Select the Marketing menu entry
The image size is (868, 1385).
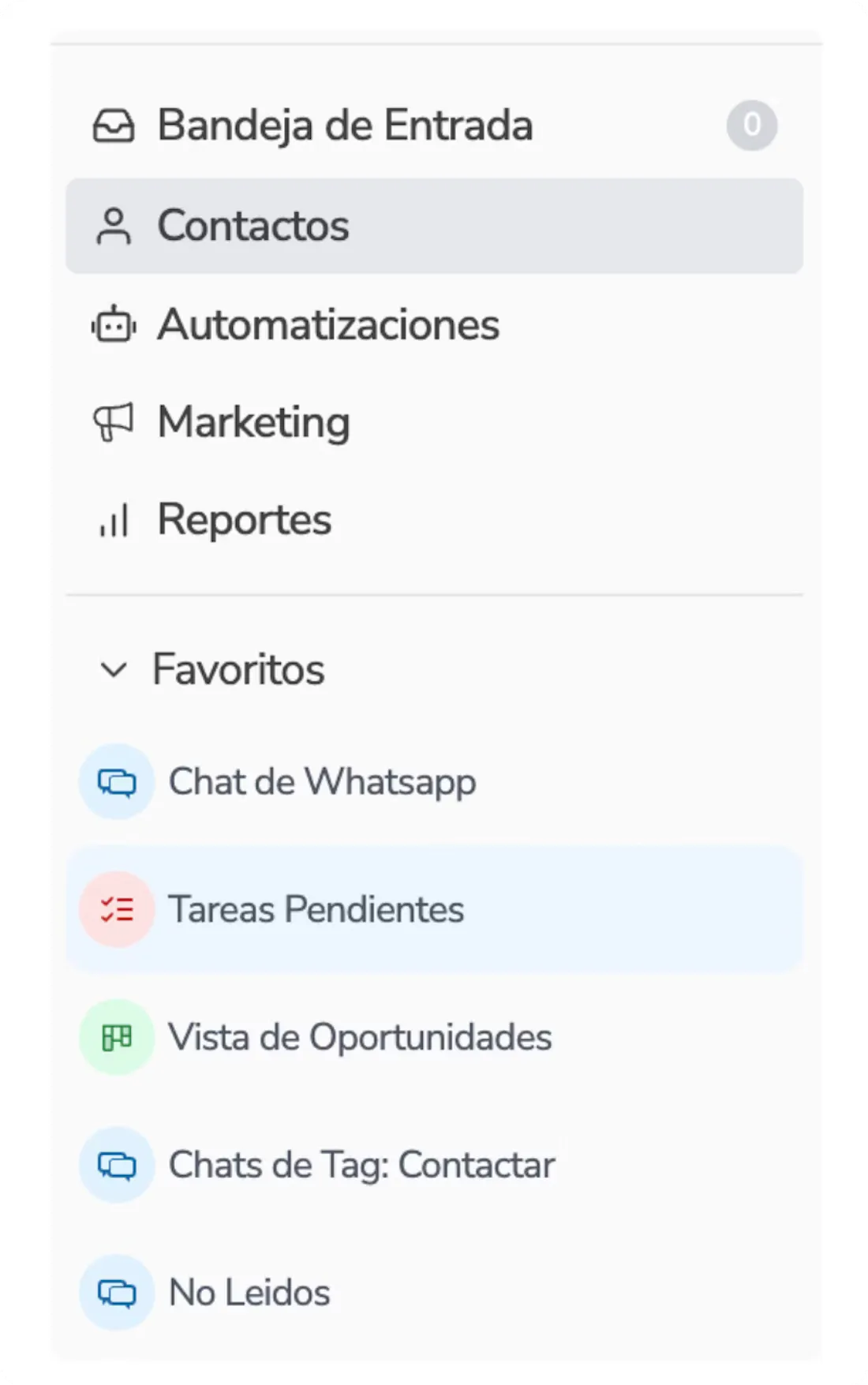253,421
